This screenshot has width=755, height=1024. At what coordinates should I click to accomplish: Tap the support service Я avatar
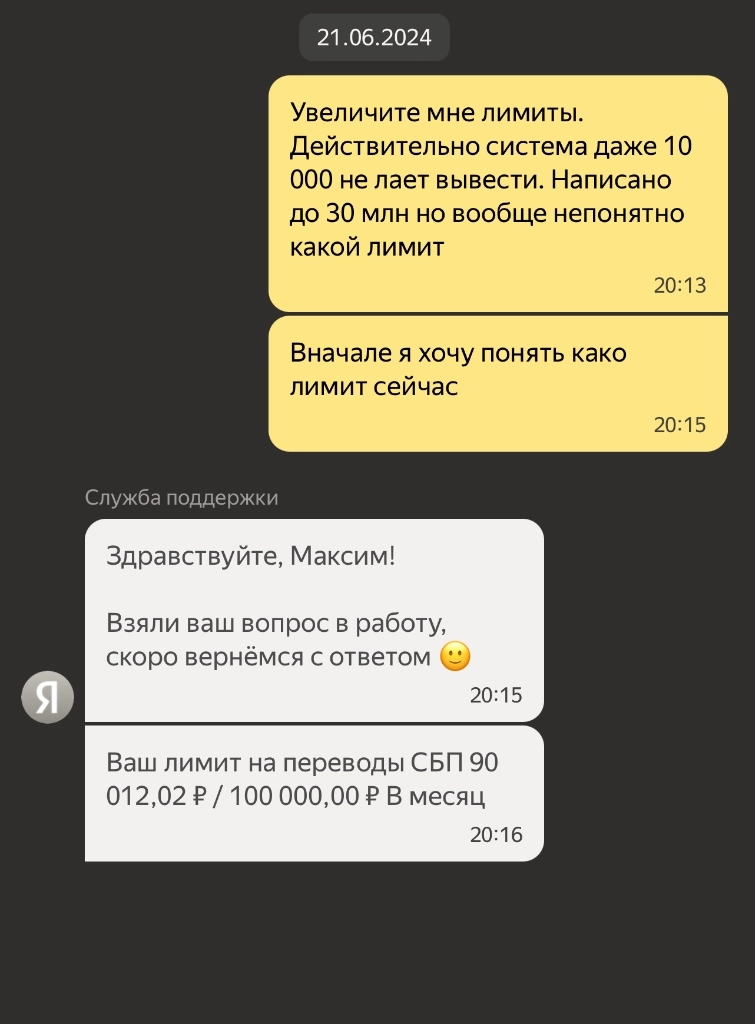tap(47, 697)
